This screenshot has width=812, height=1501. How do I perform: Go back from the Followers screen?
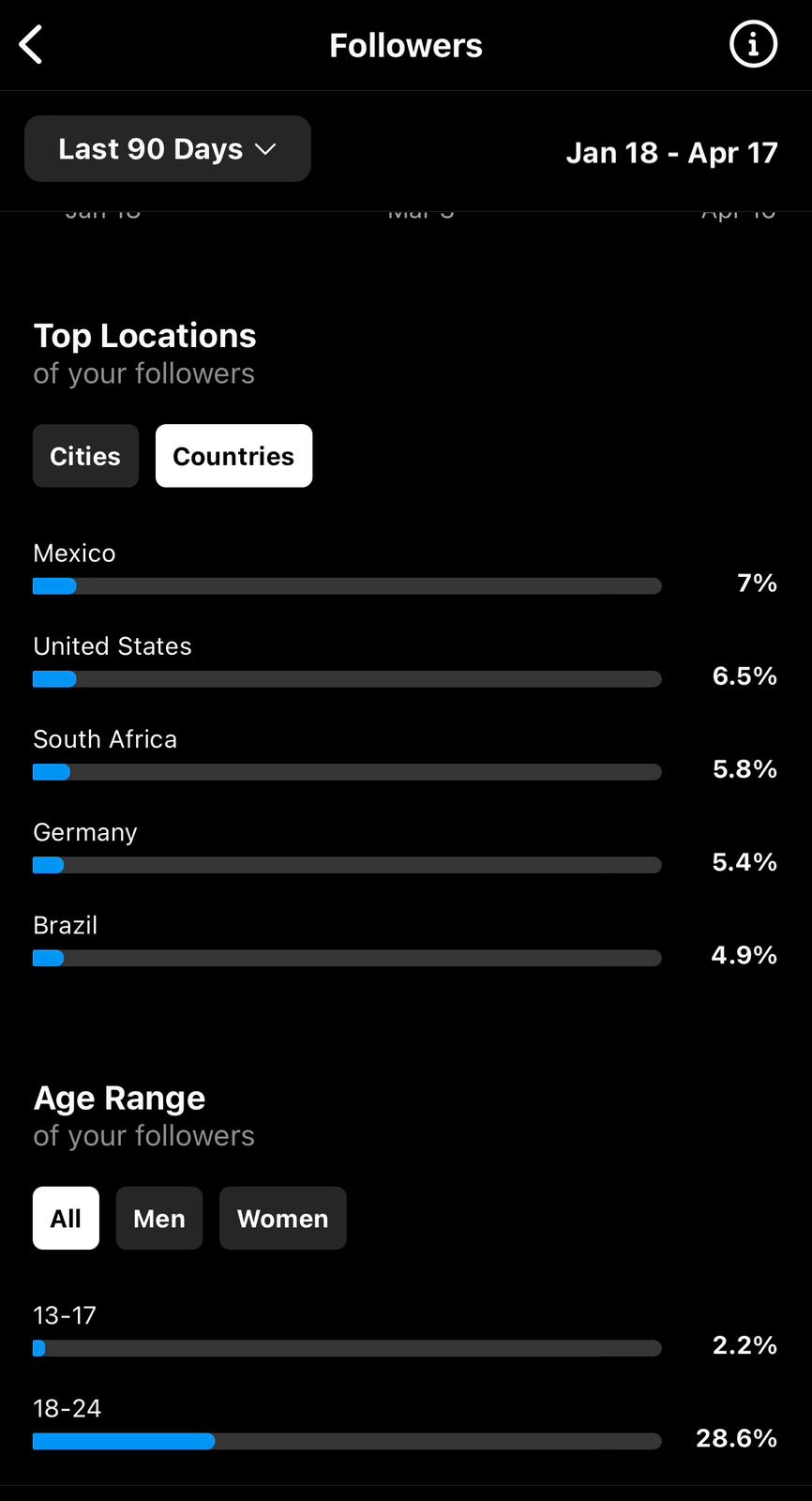[31, 44]
